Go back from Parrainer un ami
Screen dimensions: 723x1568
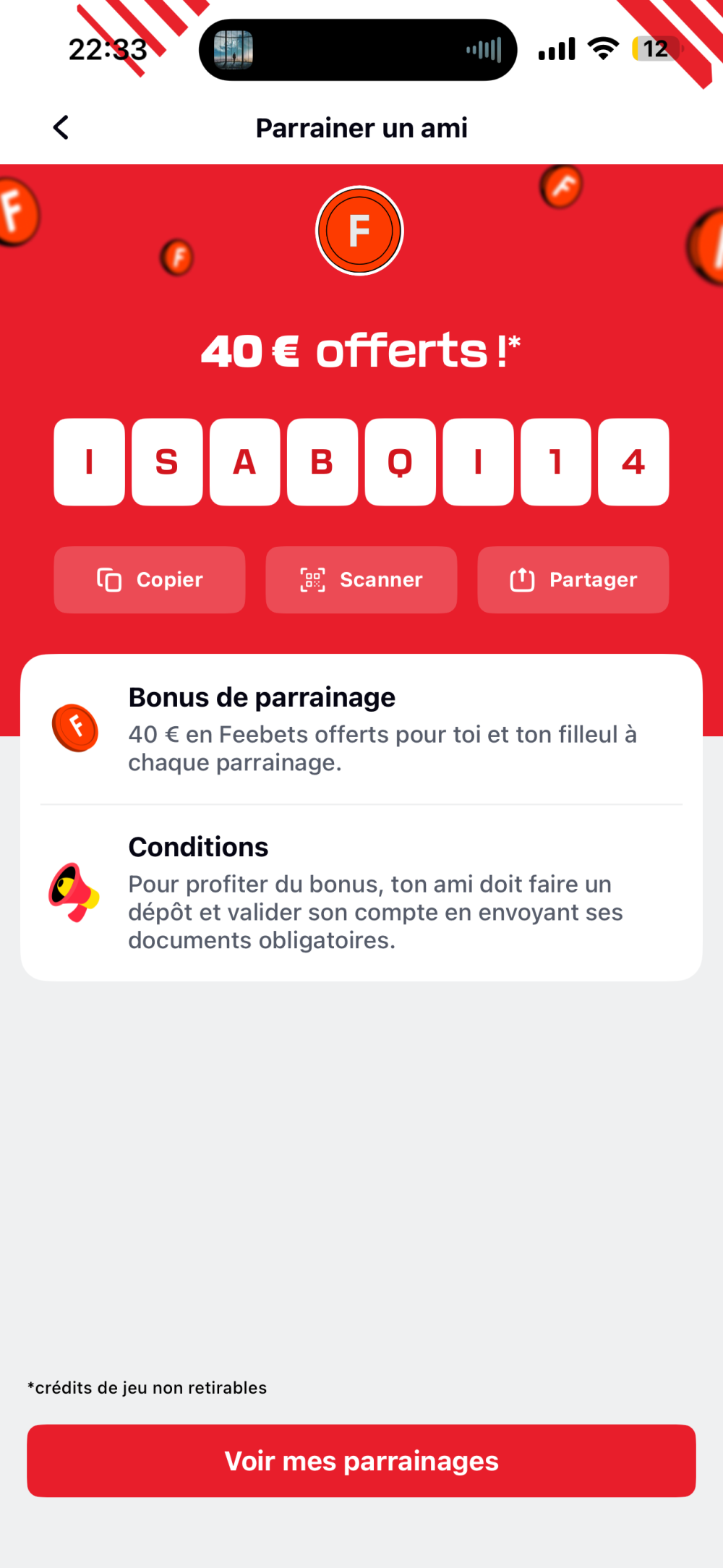61,127
